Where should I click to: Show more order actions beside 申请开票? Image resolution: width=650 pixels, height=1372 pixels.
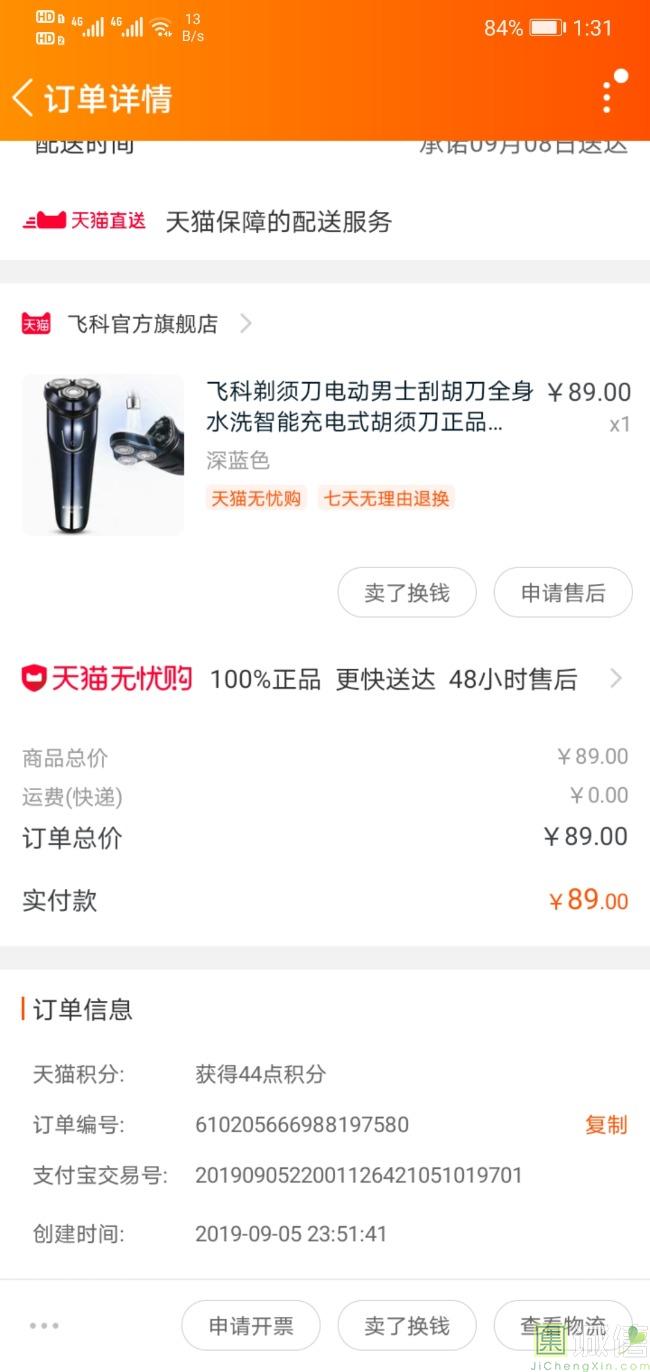click(44, 1326)
